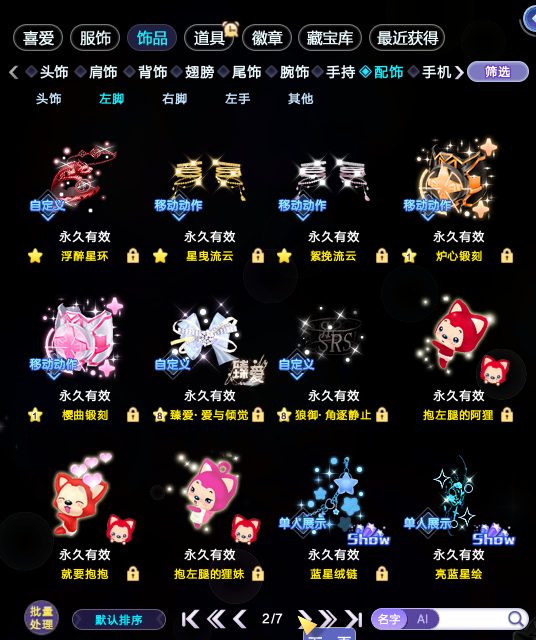Switch to the 徽章 tab
The width and height of the screenshot is (536, 640).
(267, 38)
